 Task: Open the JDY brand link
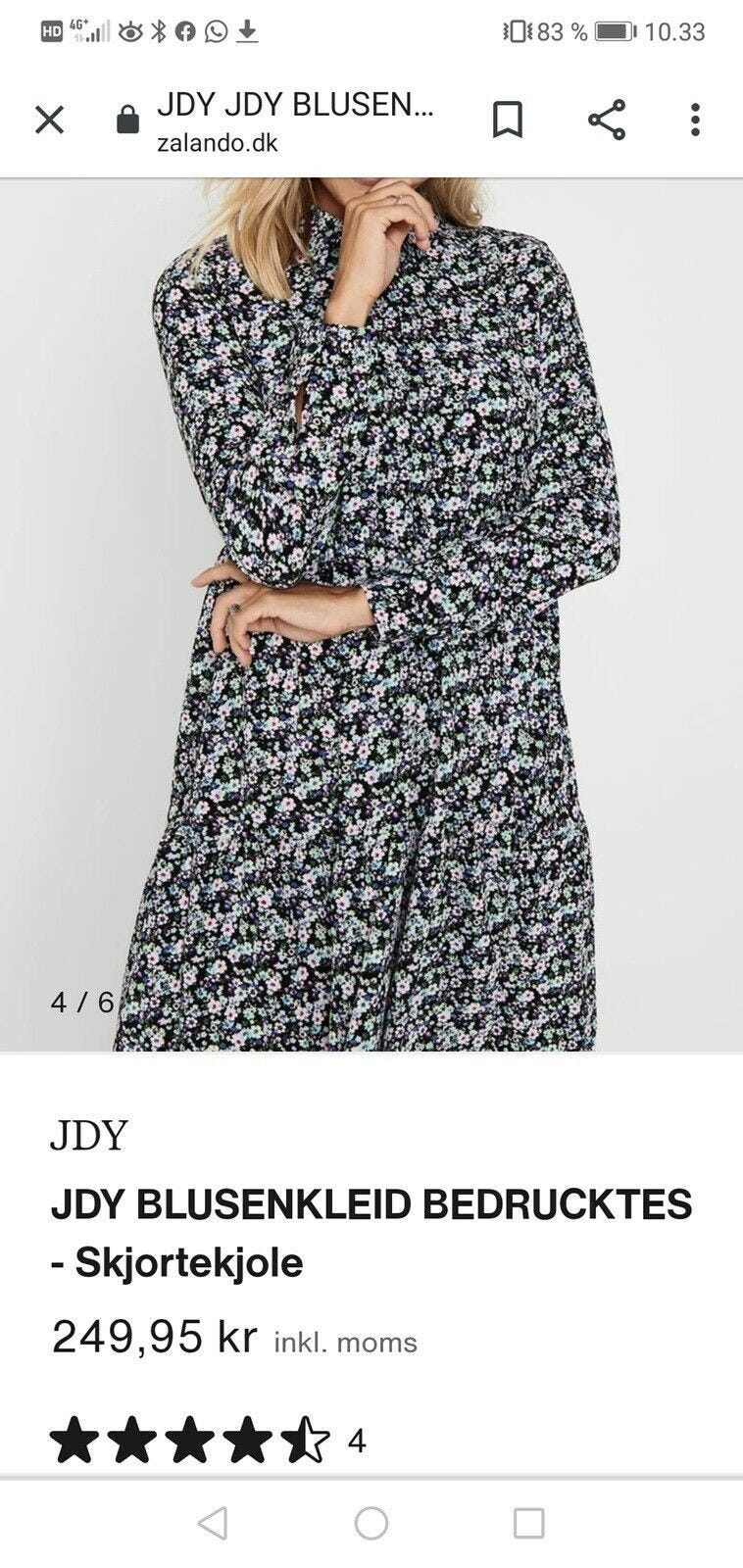point(89,1135)
